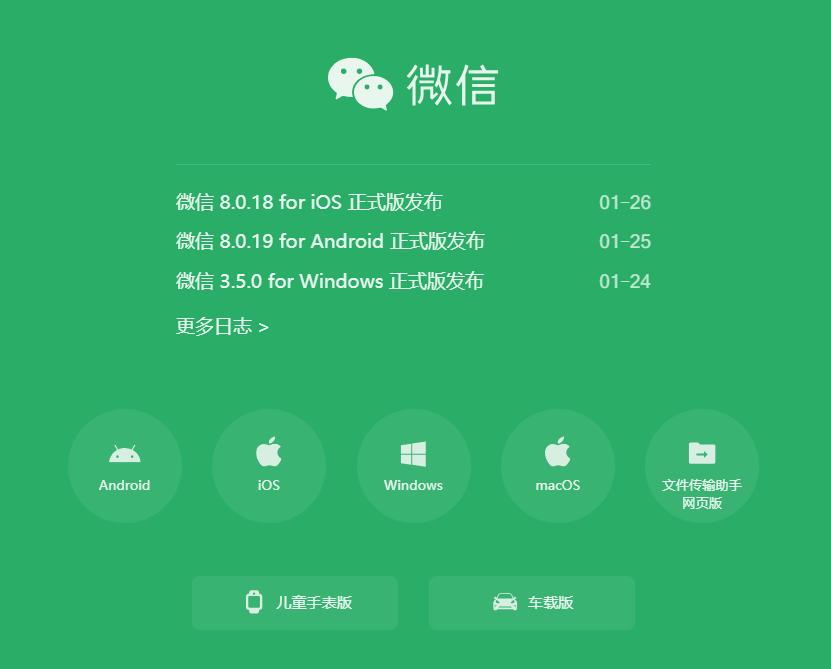Open the 微信 3.5.0 for Windows release note
The image size is (831, 669).
329,281
